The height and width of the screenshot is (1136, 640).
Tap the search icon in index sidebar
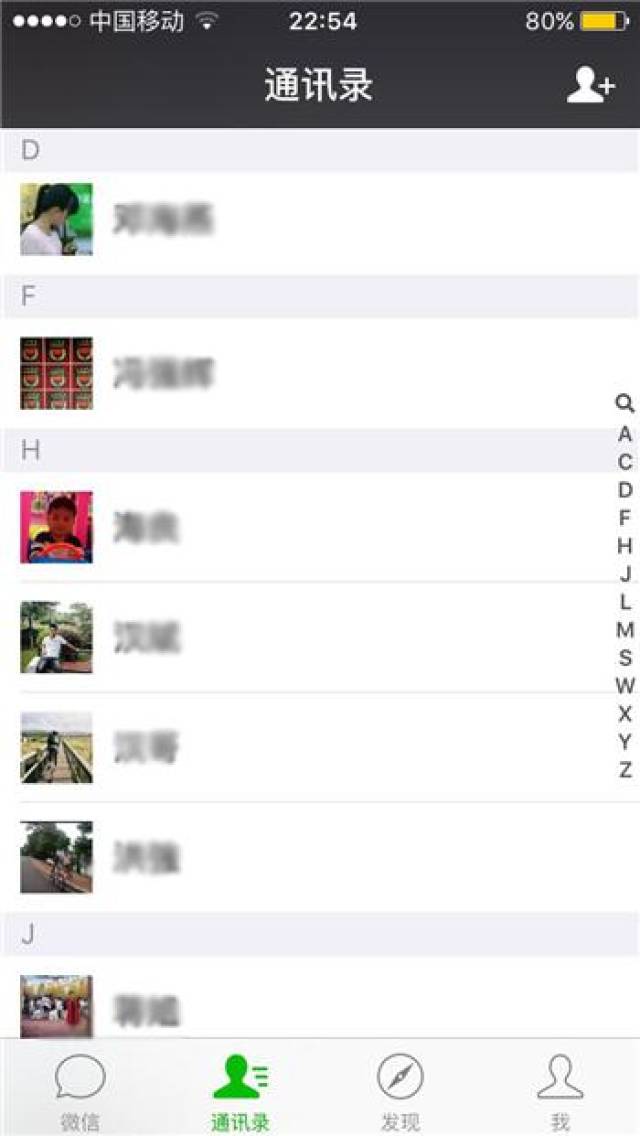[x=625, y=404]
